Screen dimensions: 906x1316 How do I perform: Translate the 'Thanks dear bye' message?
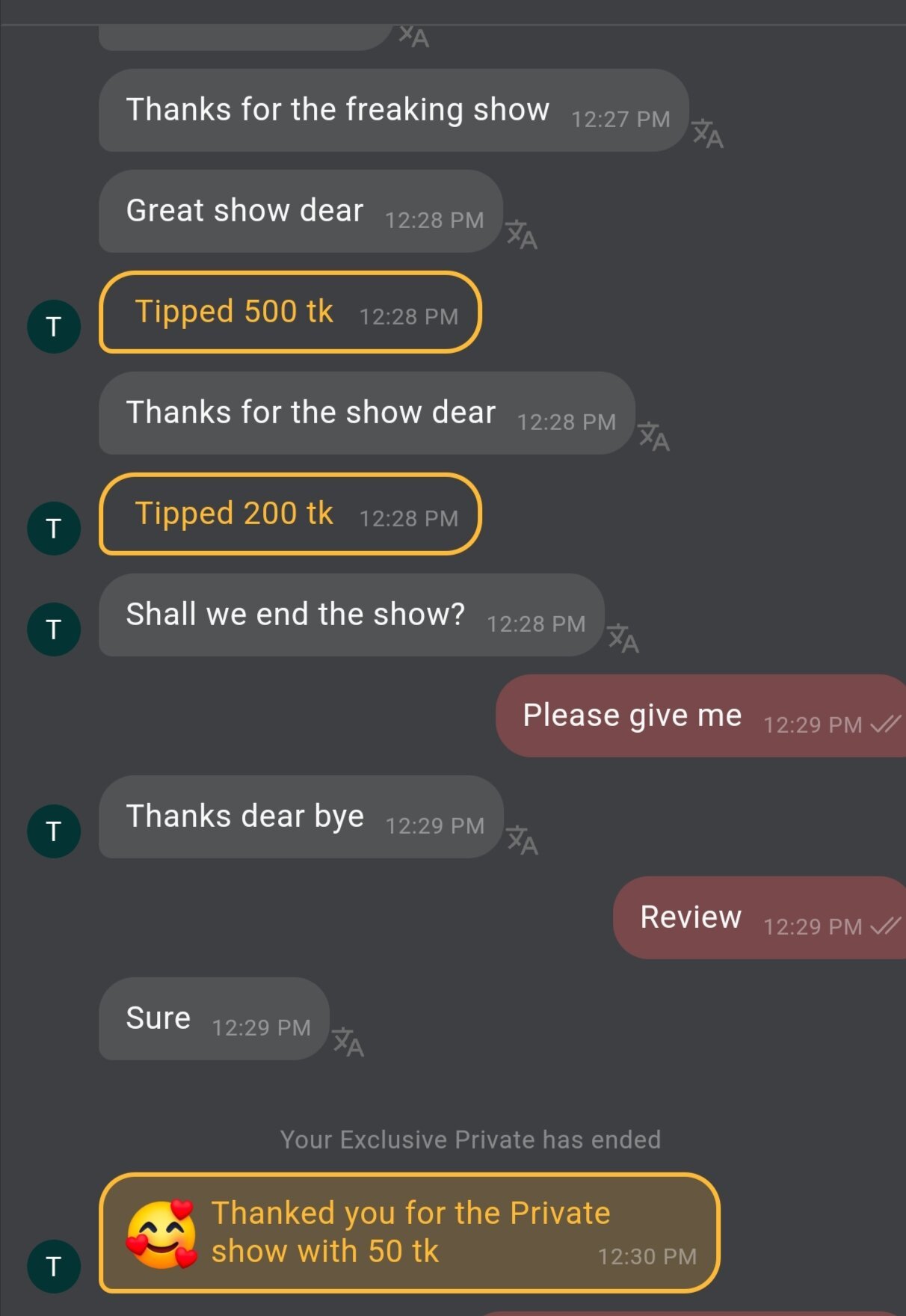coord(522,840)
